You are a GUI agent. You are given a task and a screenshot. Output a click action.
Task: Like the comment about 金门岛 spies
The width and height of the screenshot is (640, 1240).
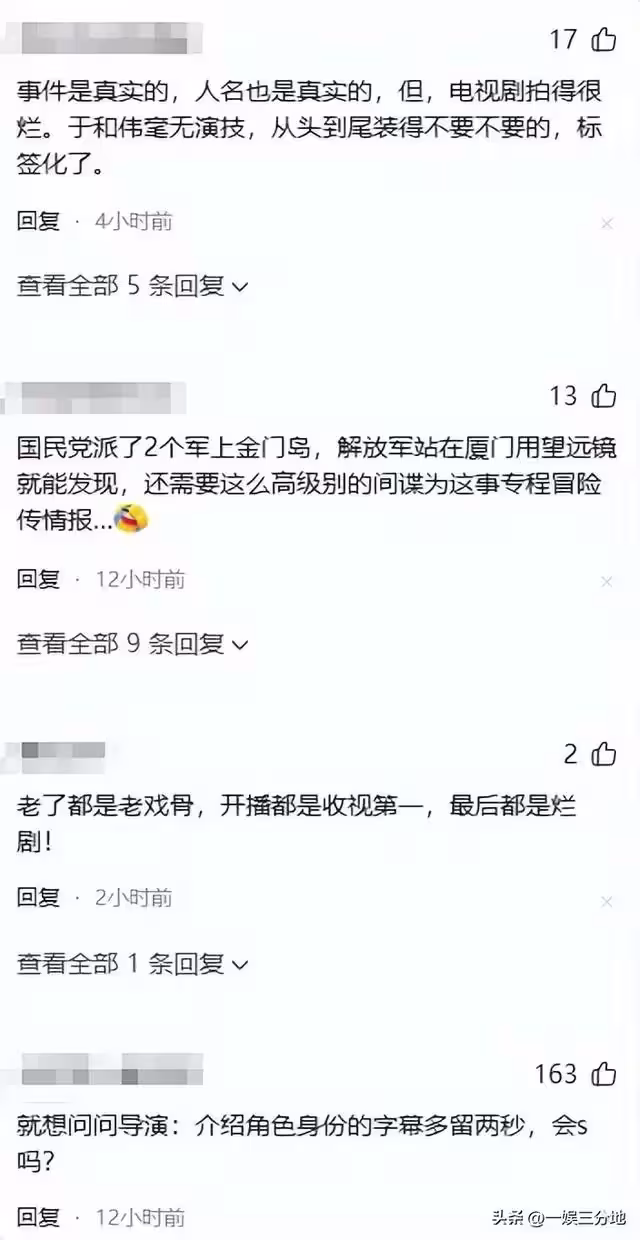coord(603,396)
